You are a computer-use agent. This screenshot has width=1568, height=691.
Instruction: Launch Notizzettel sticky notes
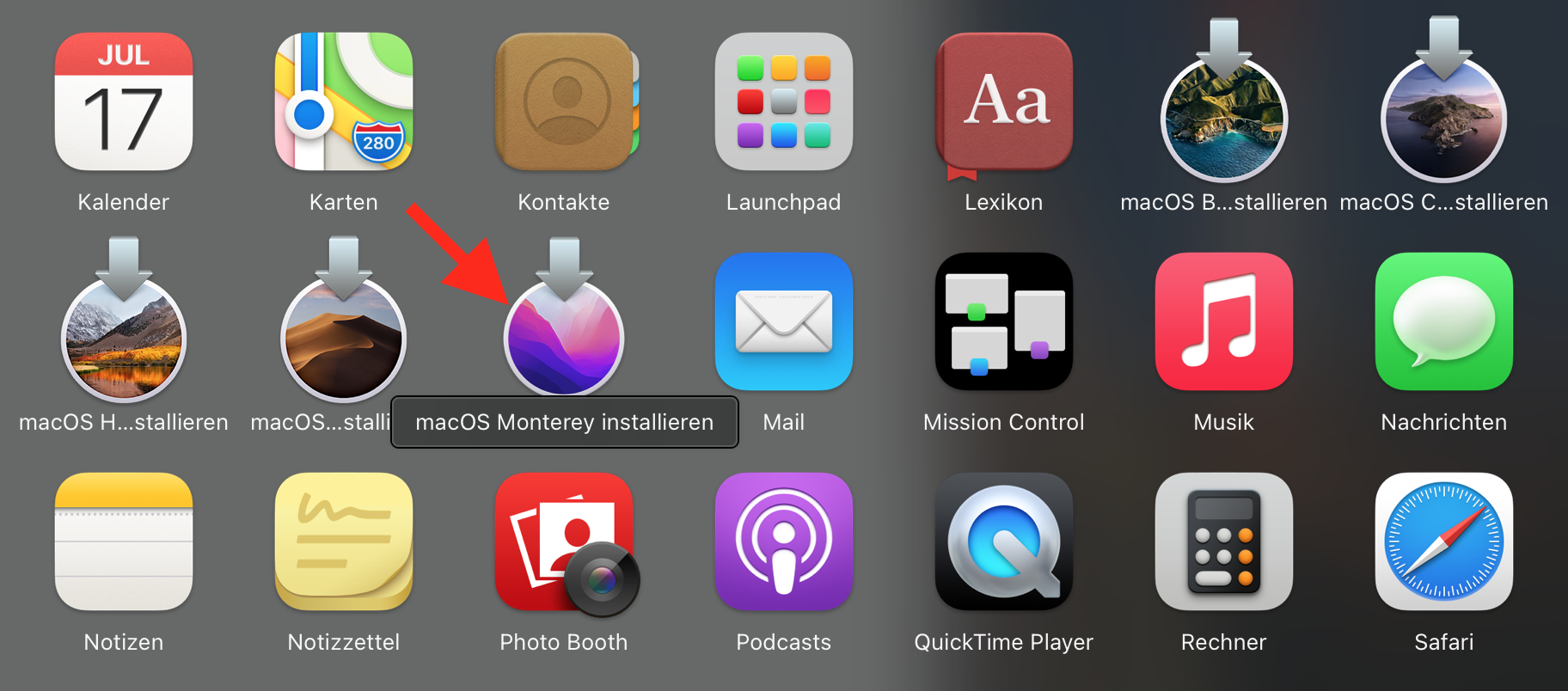coord(344,541)
